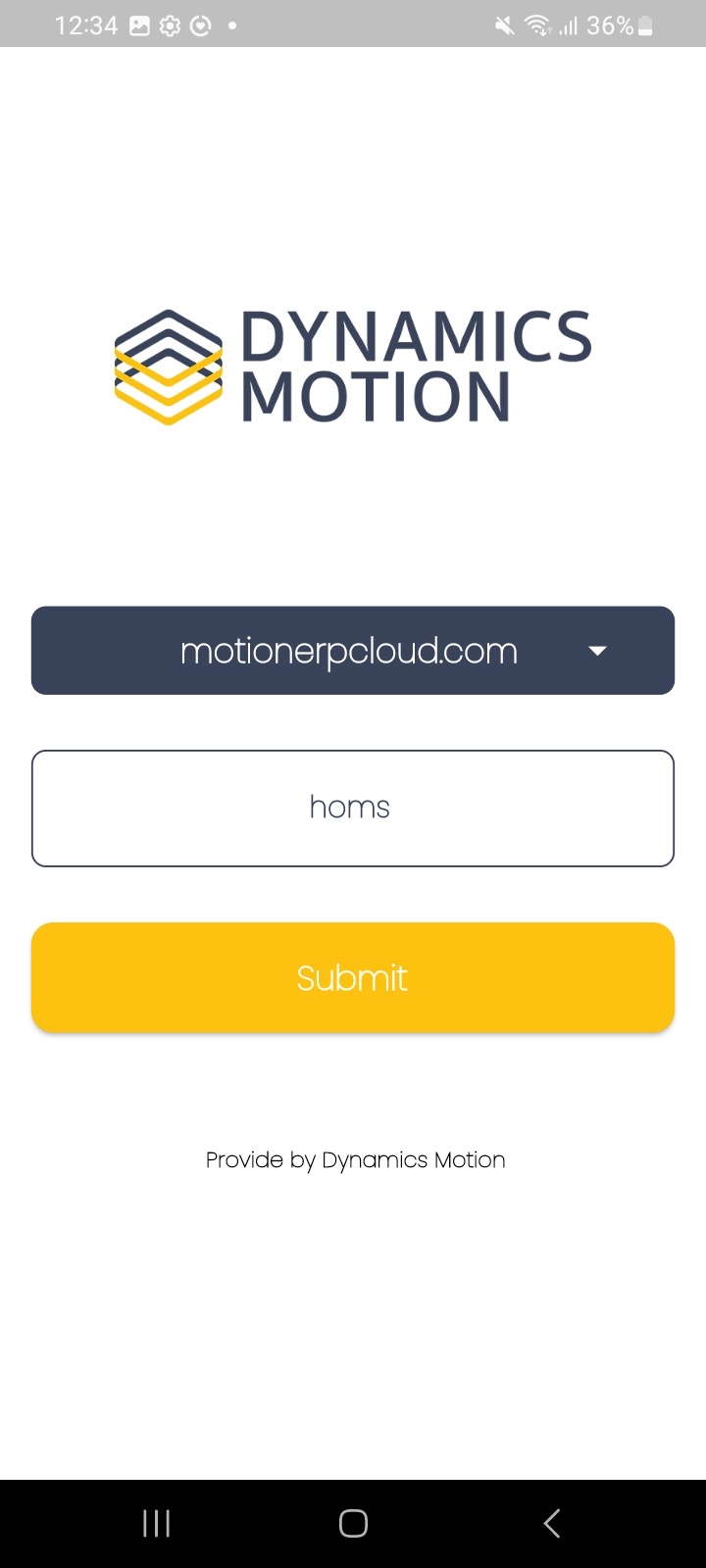Screen dimensions: 706x1568
Task: Go back using the system back button
Action: tap(551, 1523)
